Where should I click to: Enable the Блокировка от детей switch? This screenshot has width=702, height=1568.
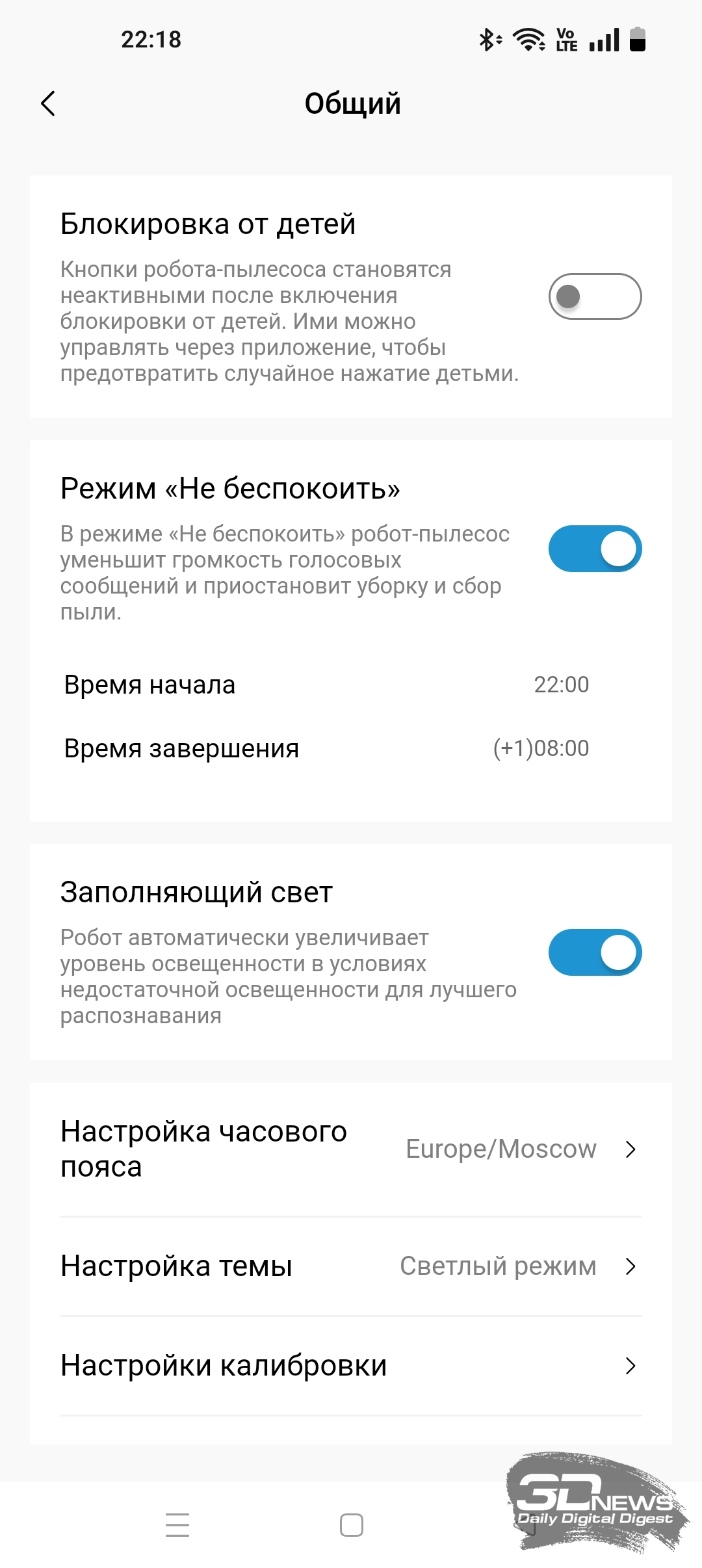click(595, 296)
